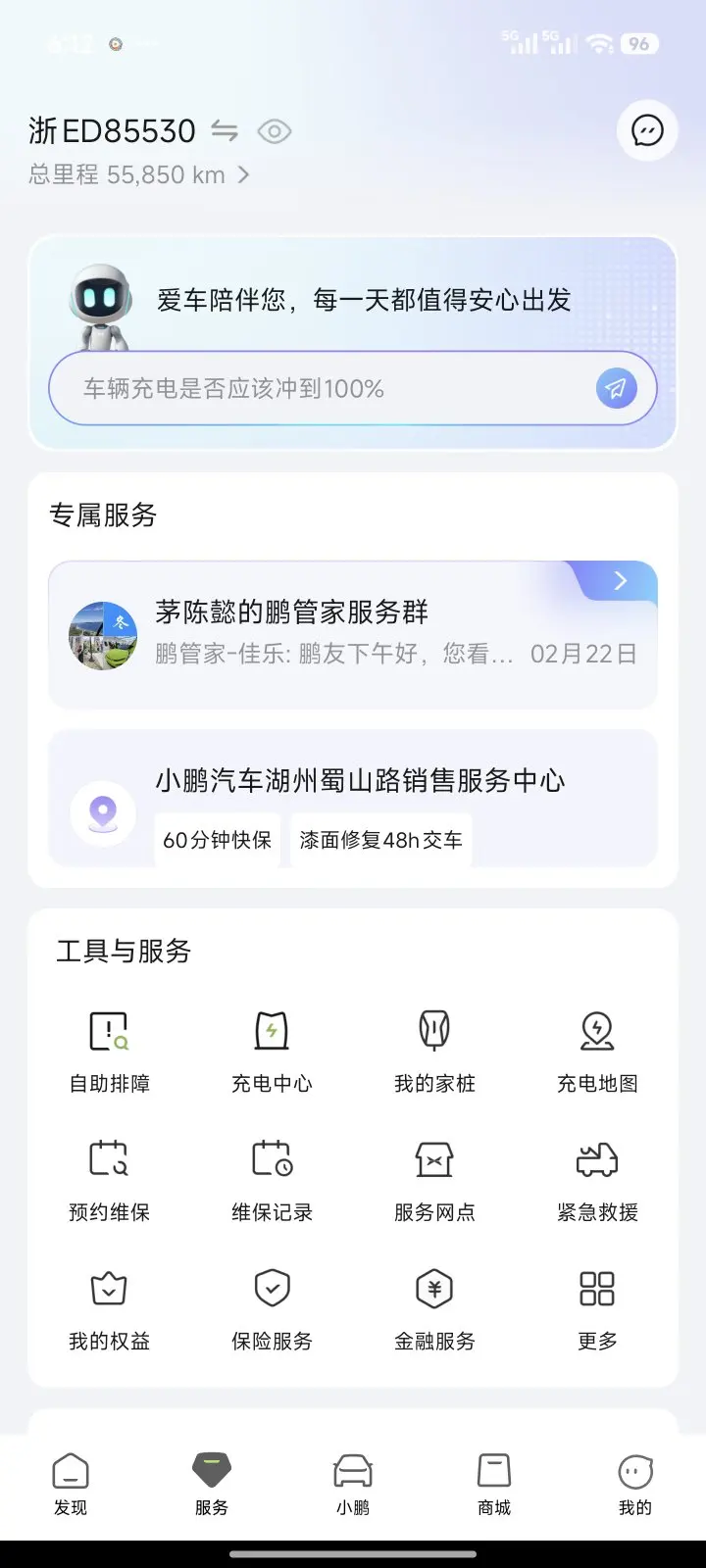Open 我的家桩 home charger
This screenshot has height=1568, width=706.
point(434,1053)
